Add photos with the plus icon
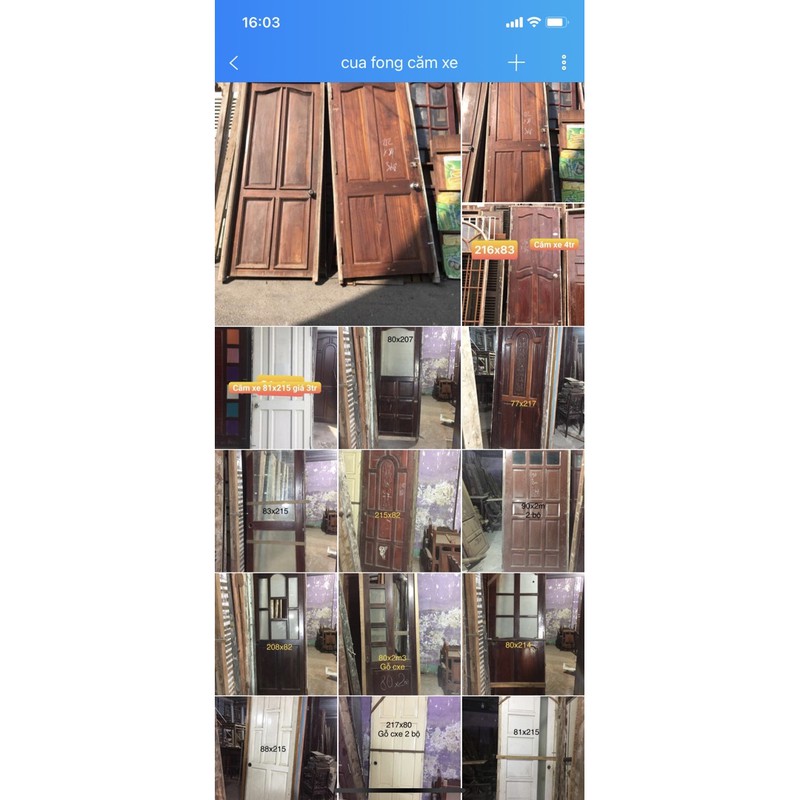Screen dimensions: 800x800 [x=516, y=63]
